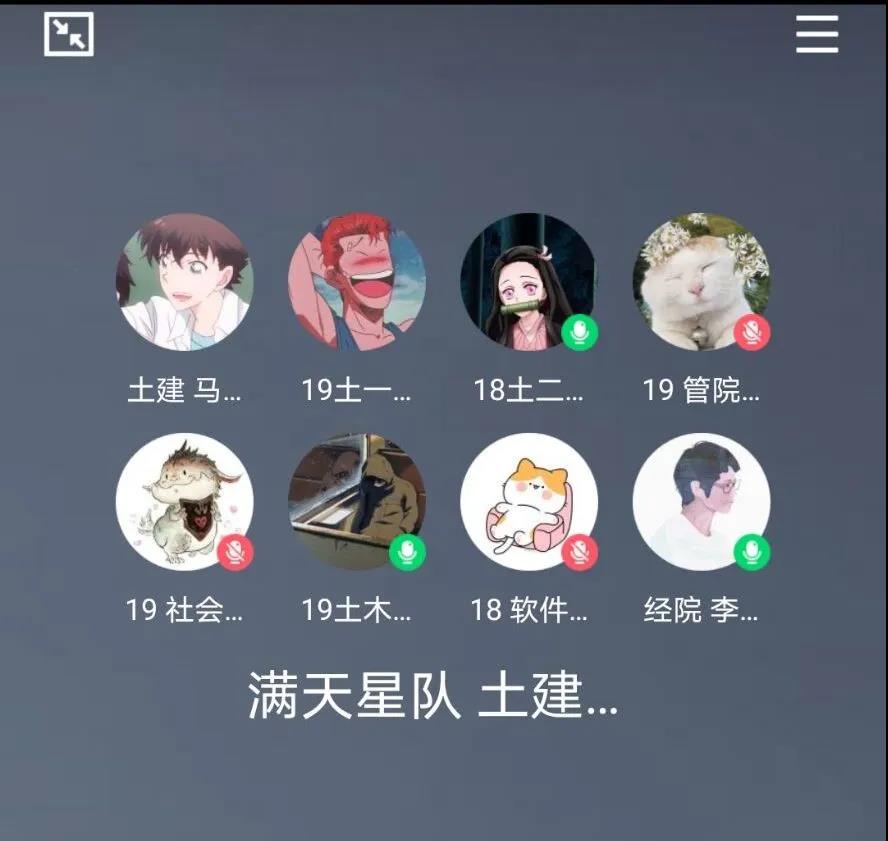Screen dimensions: 888x841
Task: Open the hamburger menu
Action: click(816, 35)
